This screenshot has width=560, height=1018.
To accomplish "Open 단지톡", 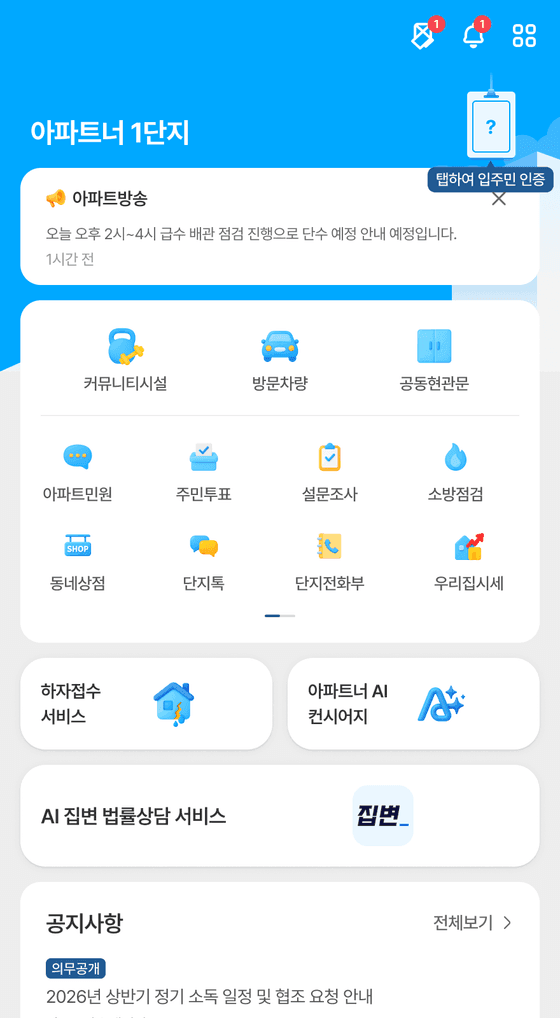I will point(203,560).
